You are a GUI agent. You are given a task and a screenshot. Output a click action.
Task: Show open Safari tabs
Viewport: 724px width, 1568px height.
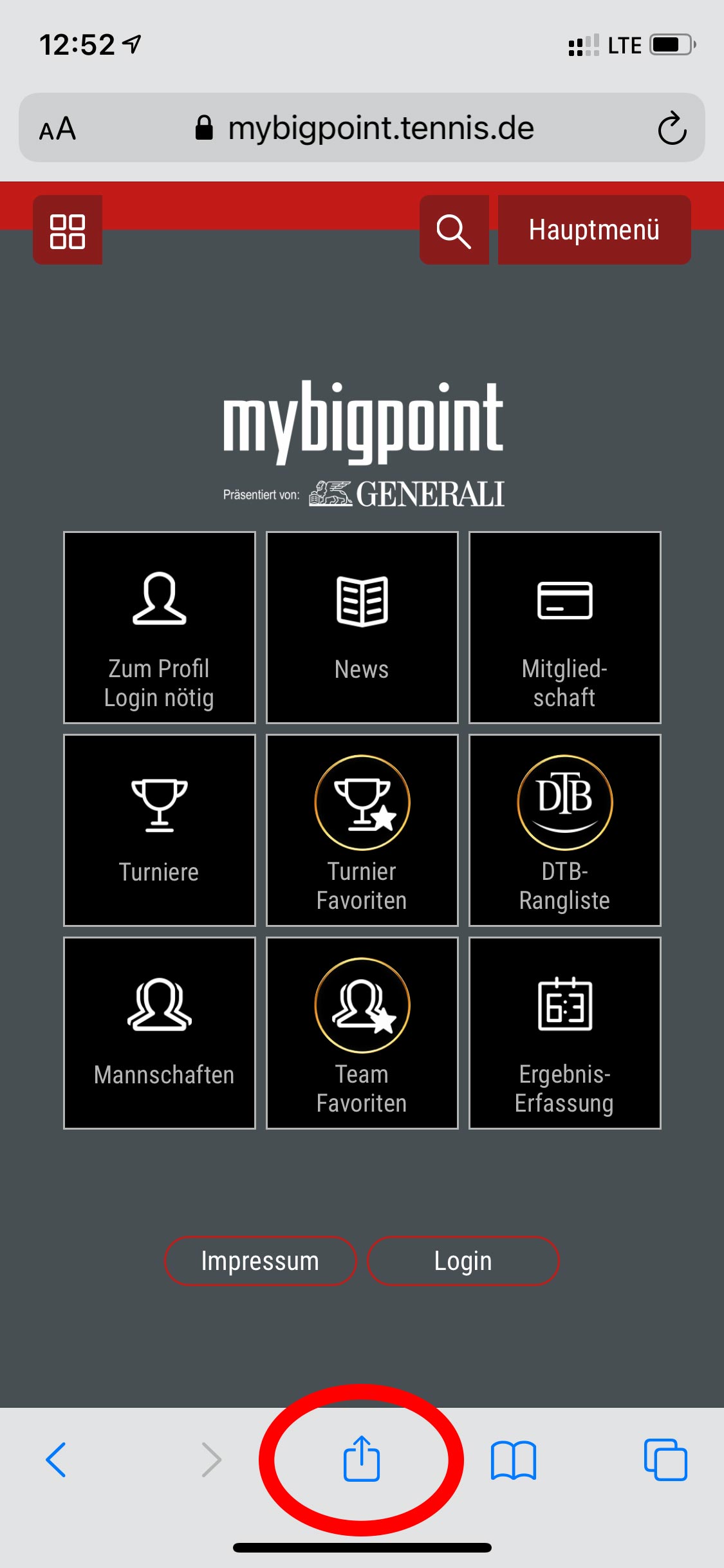coord(665,1460)
